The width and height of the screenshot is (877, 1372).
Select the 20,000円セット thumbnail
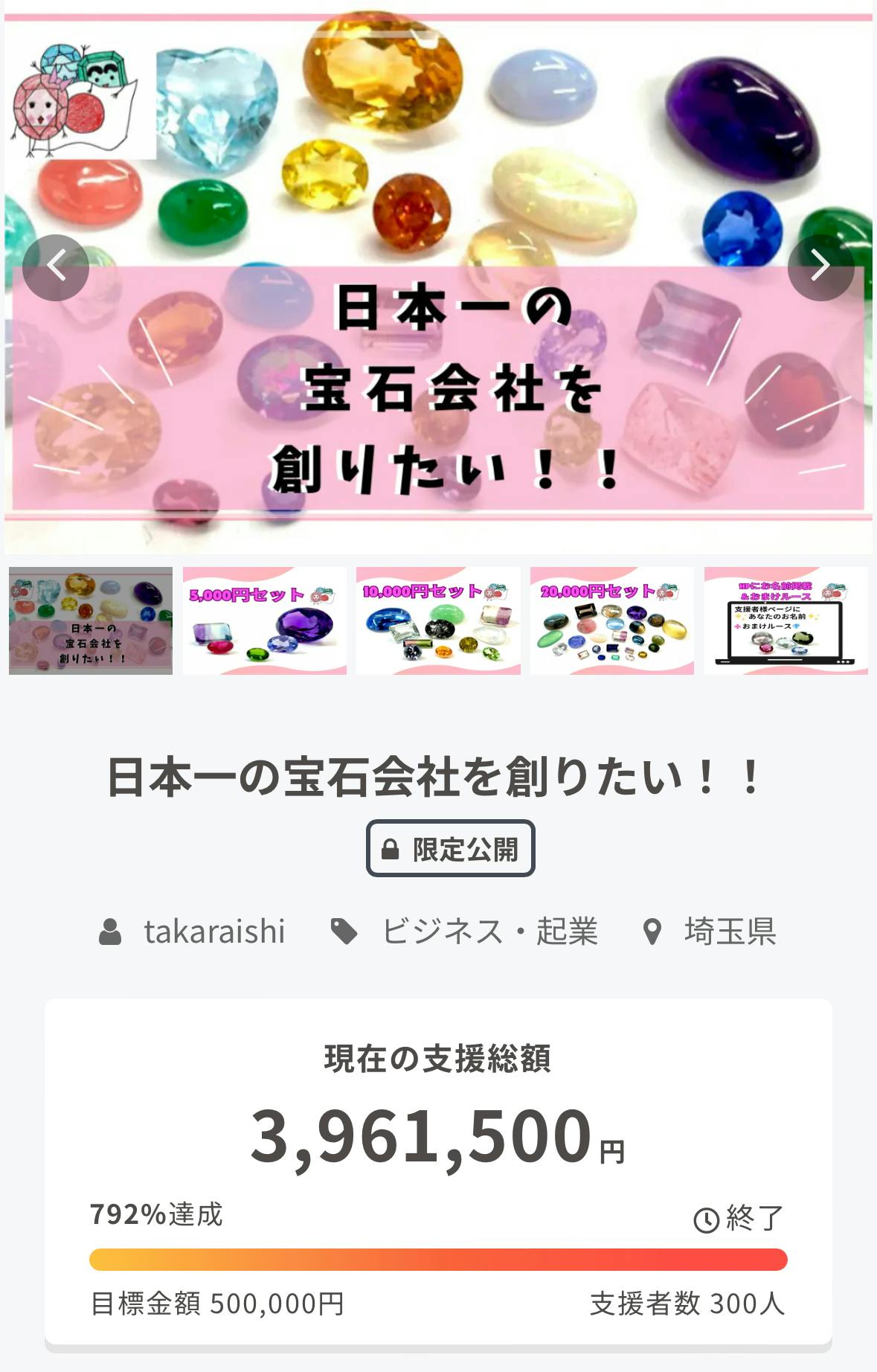611,621
